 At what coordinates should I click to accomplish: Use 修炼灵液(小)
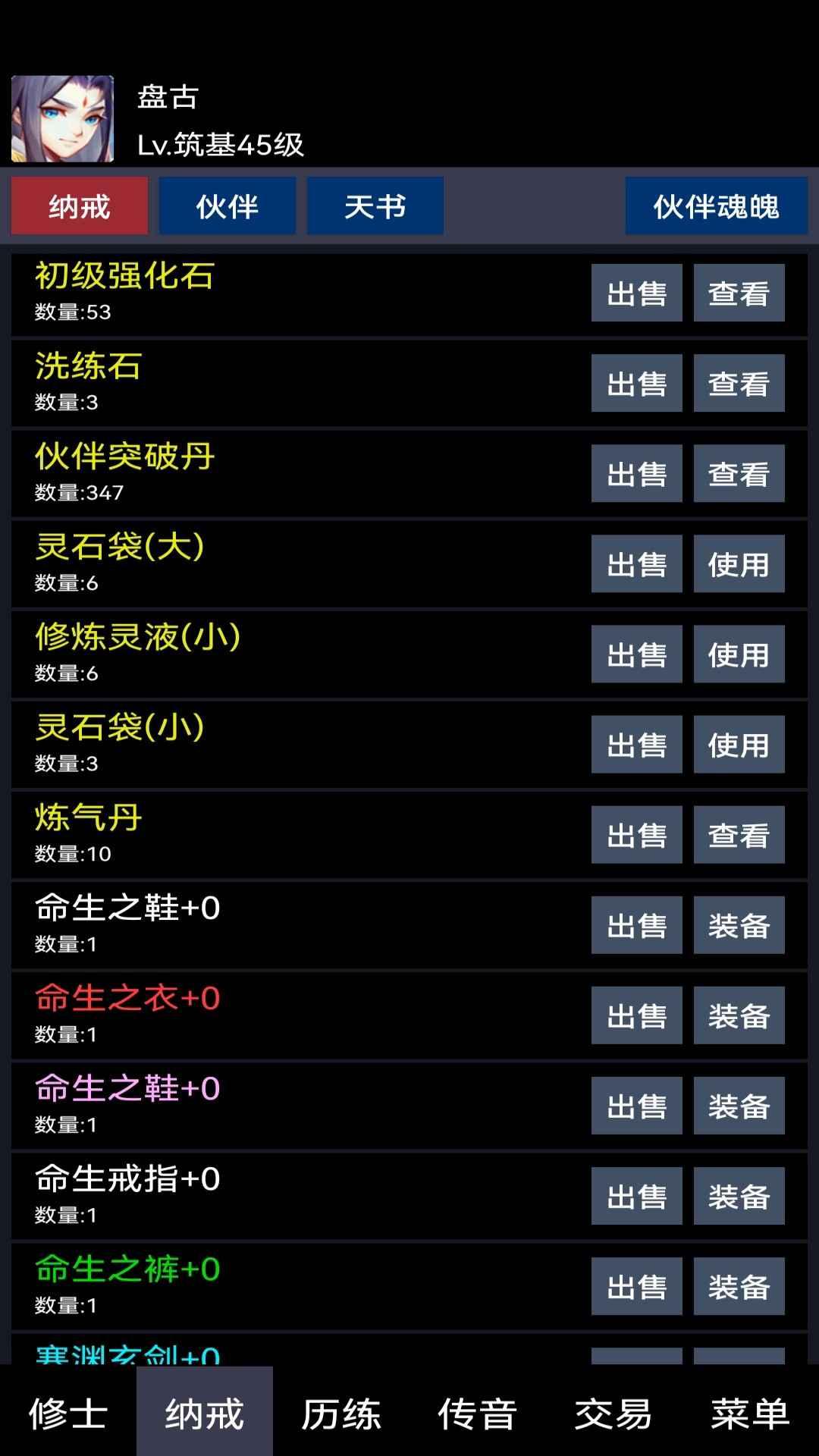(739, 654)
